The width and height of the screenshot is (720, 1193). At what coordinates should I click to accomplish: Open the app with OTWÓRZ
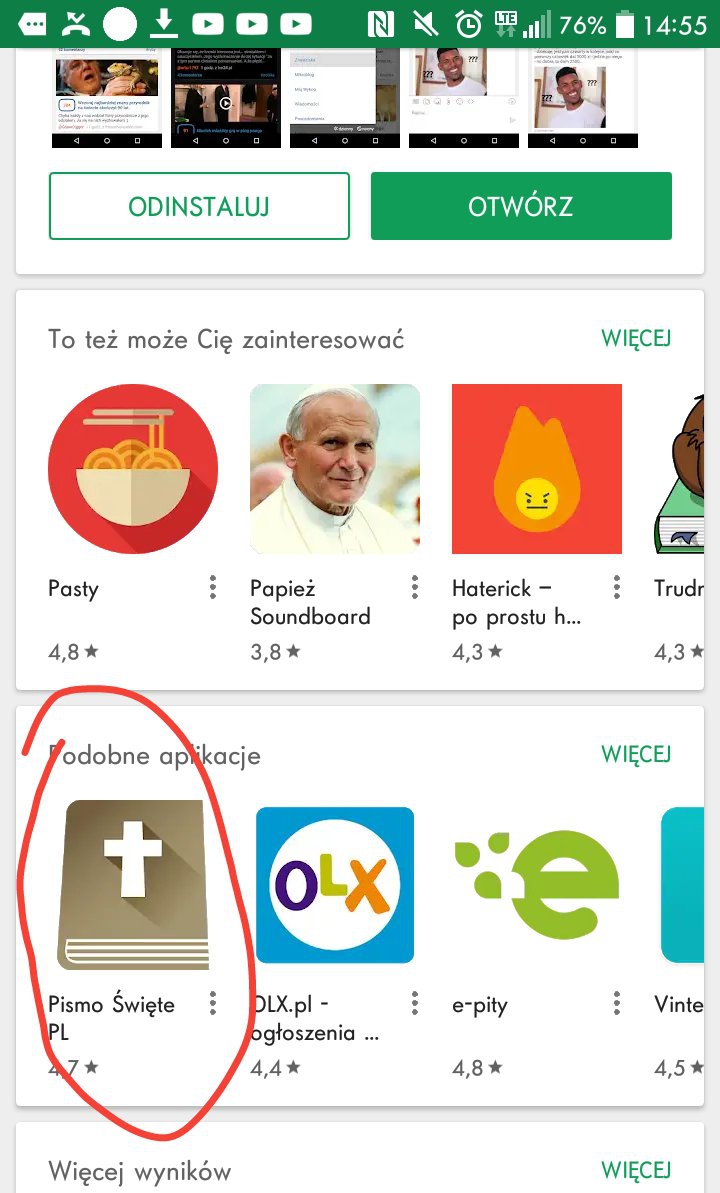coord(520,207)
